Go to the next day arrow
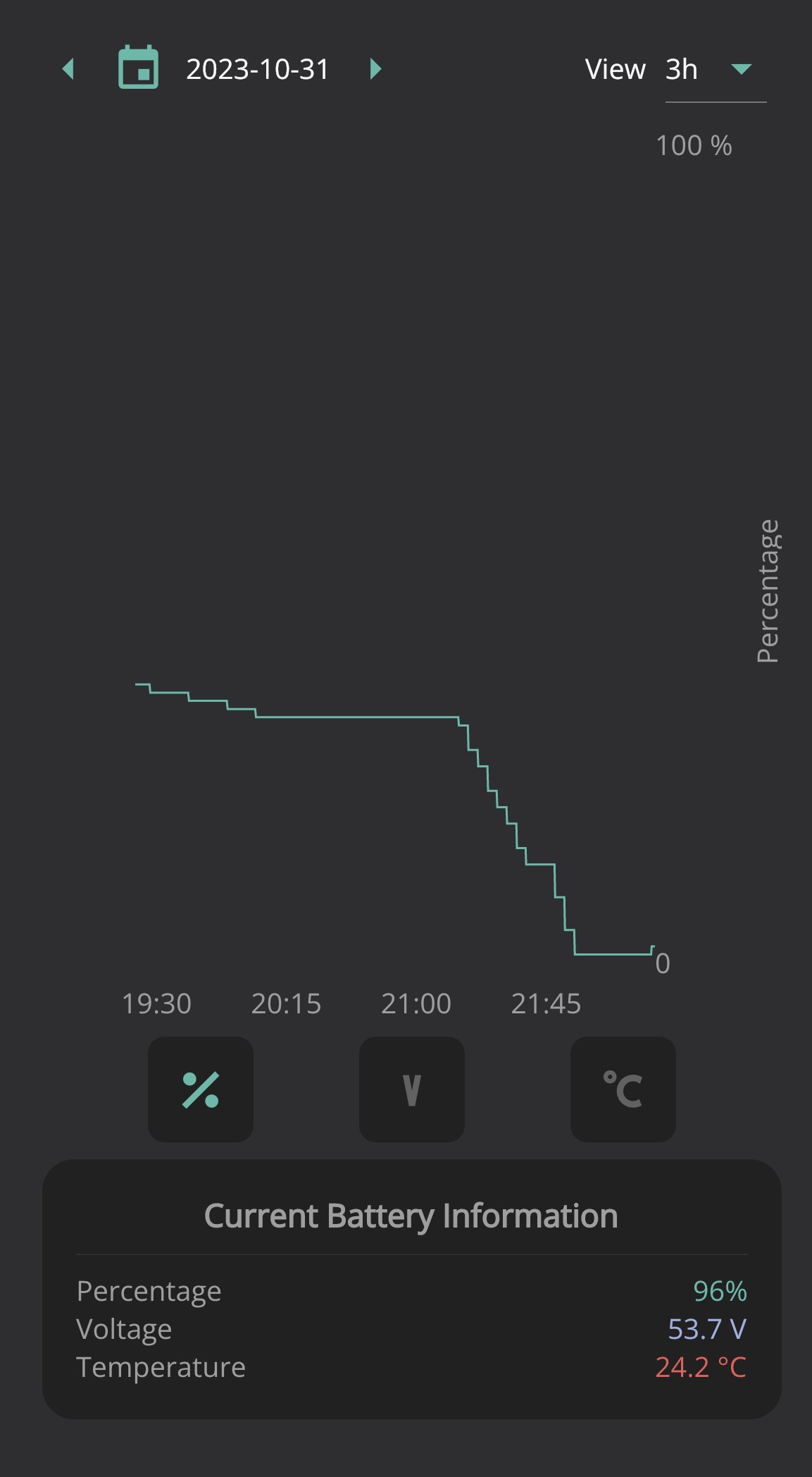This screenshot has width=812, height=1477. point(375,69)
